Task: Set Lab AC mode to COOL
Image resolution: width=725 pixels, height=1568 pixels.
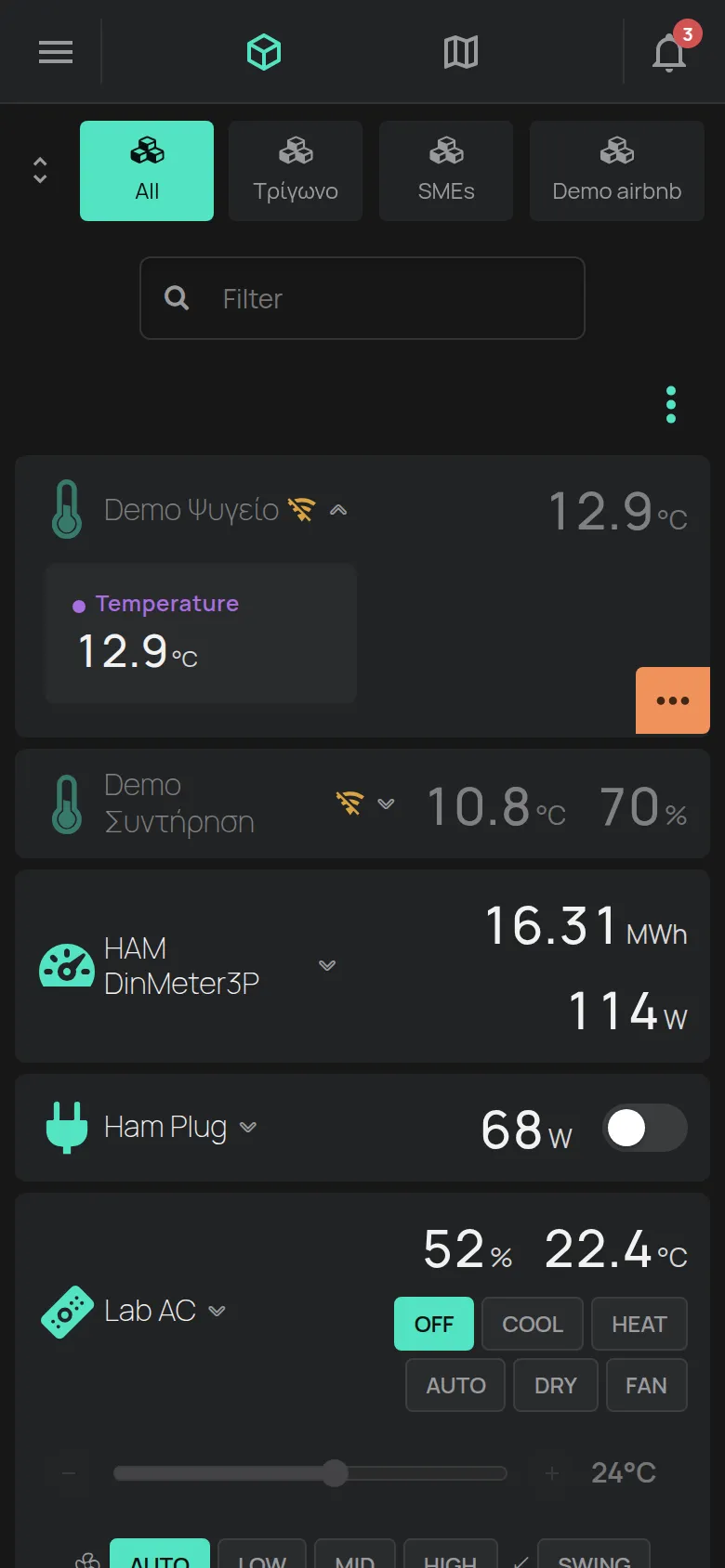Action: pos(533,1324)
